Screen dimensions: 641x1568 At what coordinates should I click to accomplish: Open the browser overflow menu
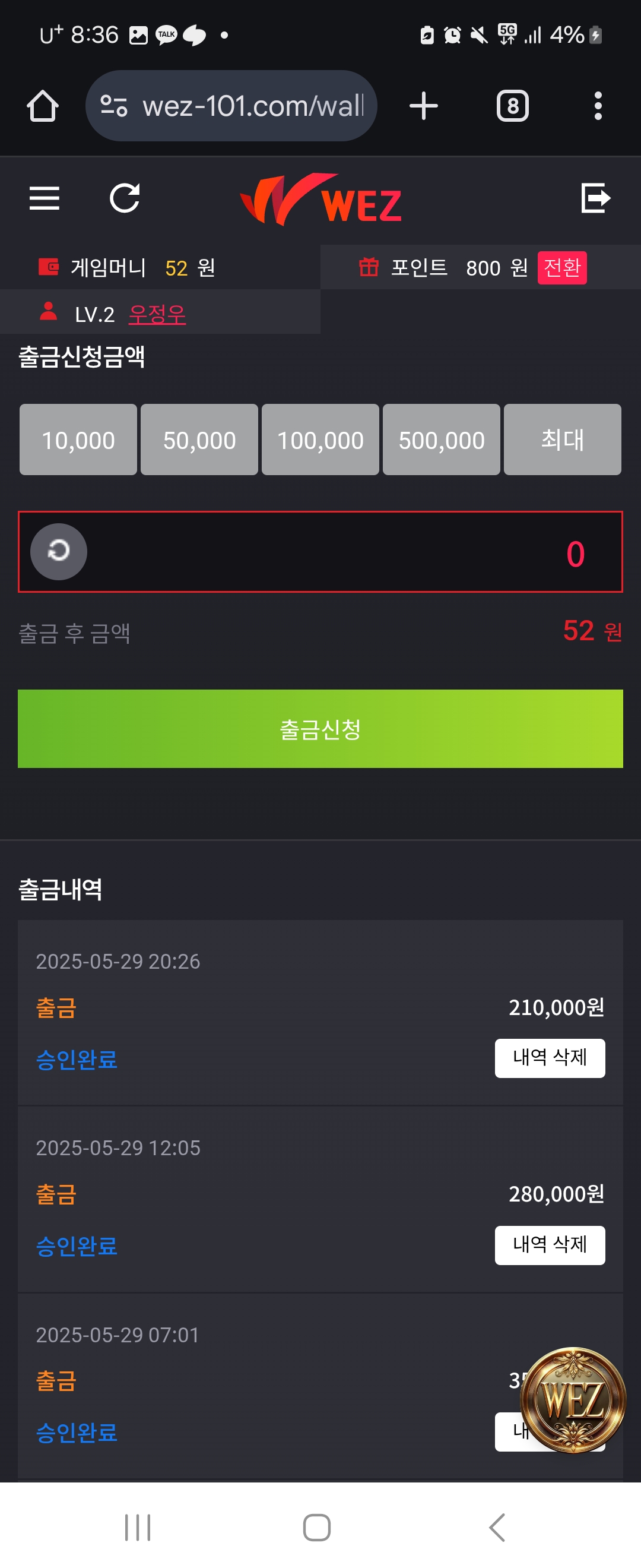[x=598, y=106]
